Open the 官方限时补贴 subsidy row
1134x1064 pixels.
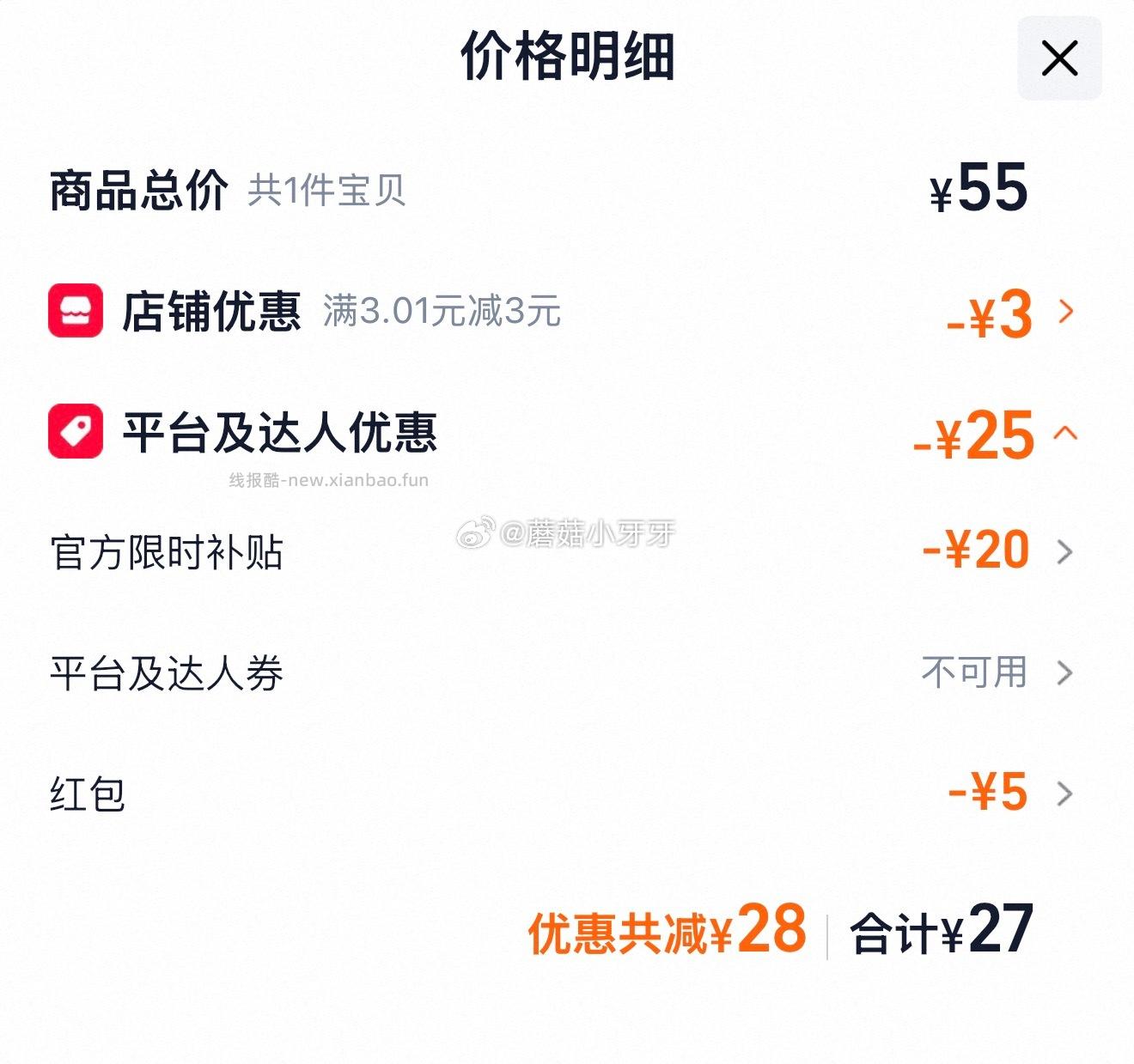point(1064,551)
